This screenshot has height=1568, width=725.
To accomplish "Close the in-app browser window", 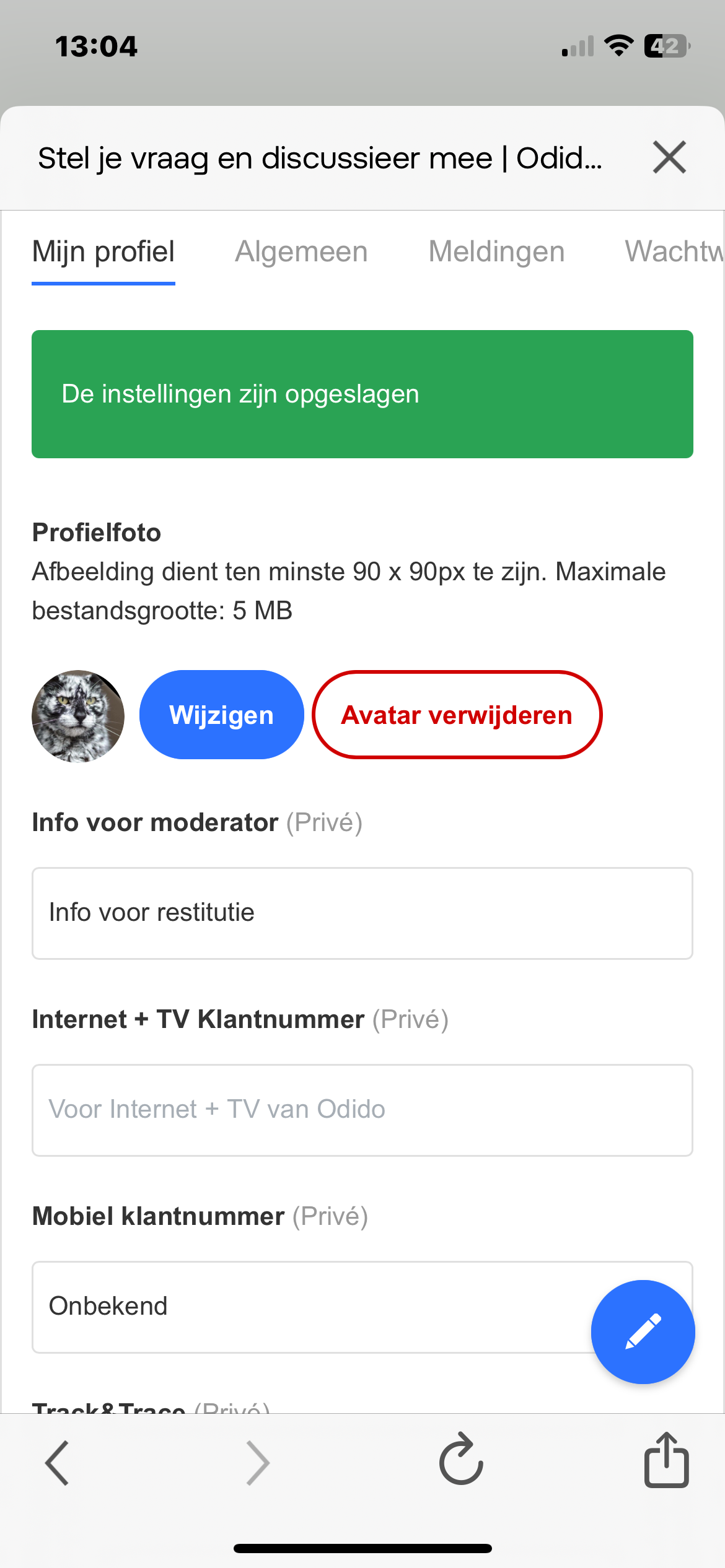I will [669, 157].
